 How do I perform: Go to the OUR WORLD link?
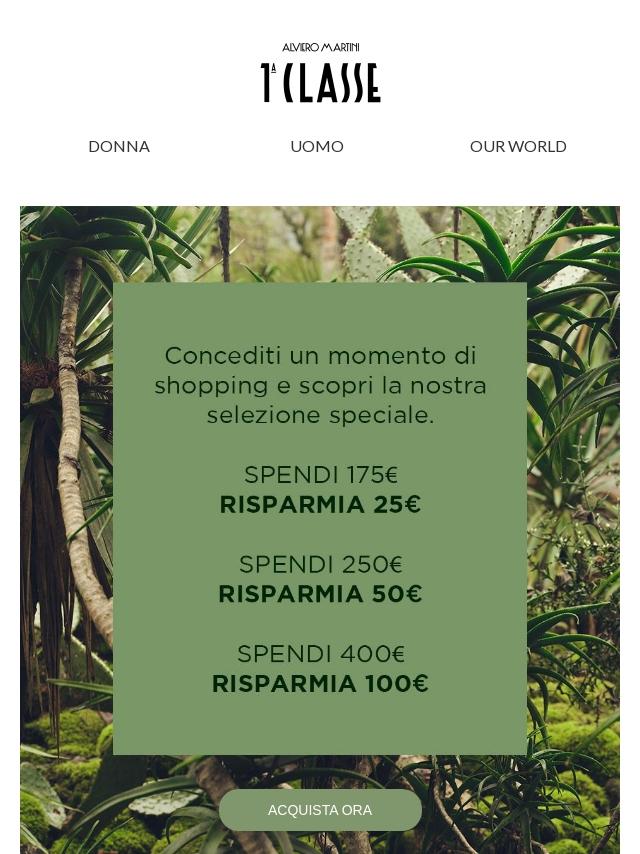518,146
